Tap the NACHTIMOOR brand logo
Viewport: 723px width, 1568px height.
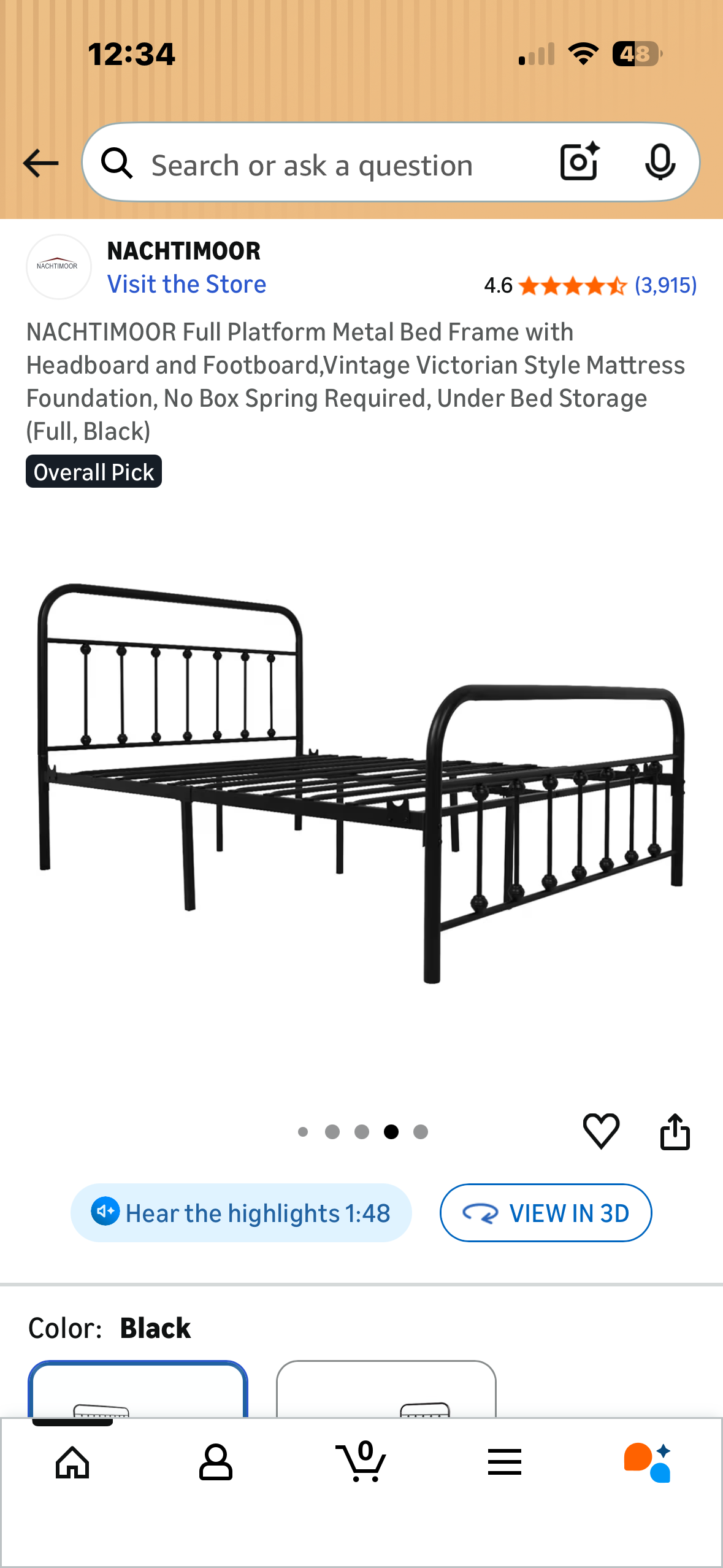click(59, 267)
